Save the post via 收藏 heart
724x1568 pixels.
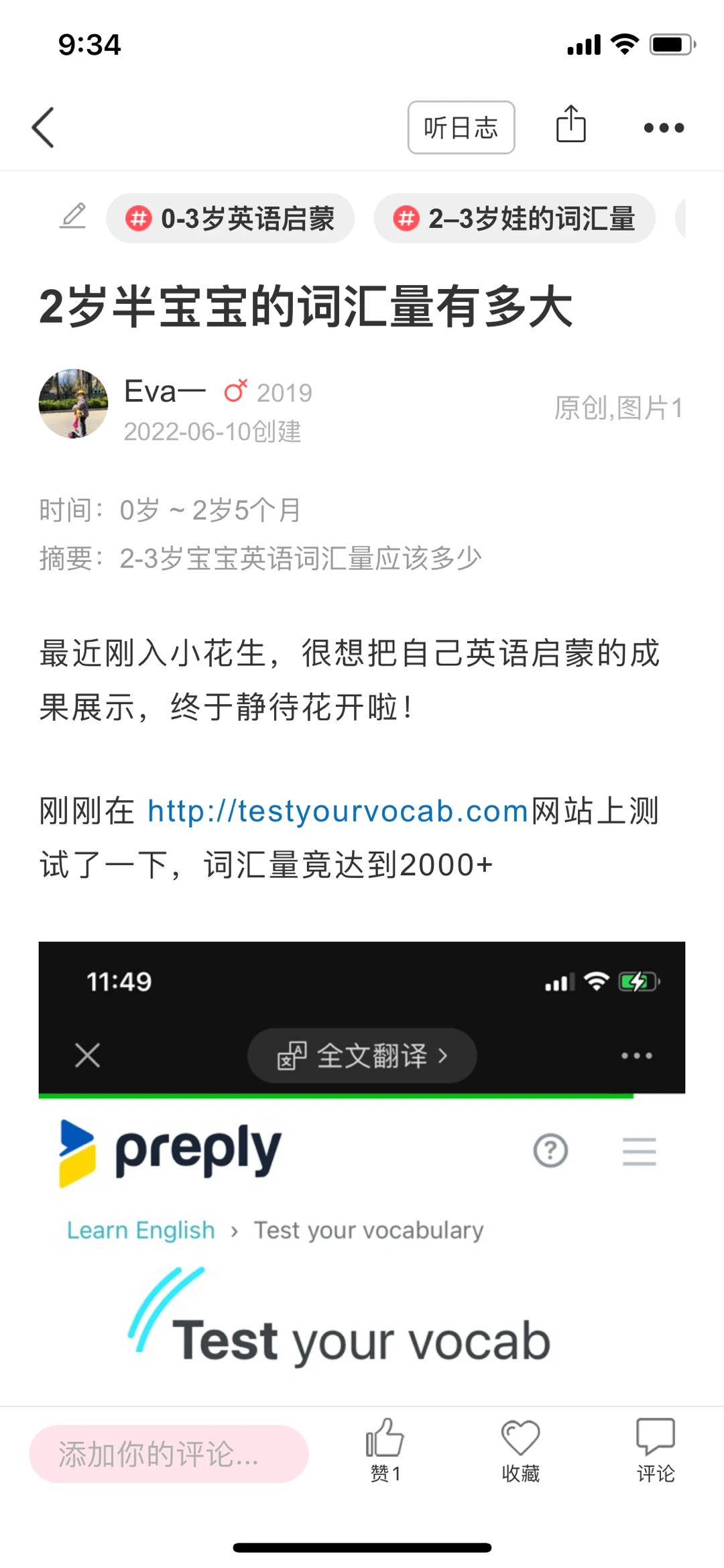point(520,1449)
